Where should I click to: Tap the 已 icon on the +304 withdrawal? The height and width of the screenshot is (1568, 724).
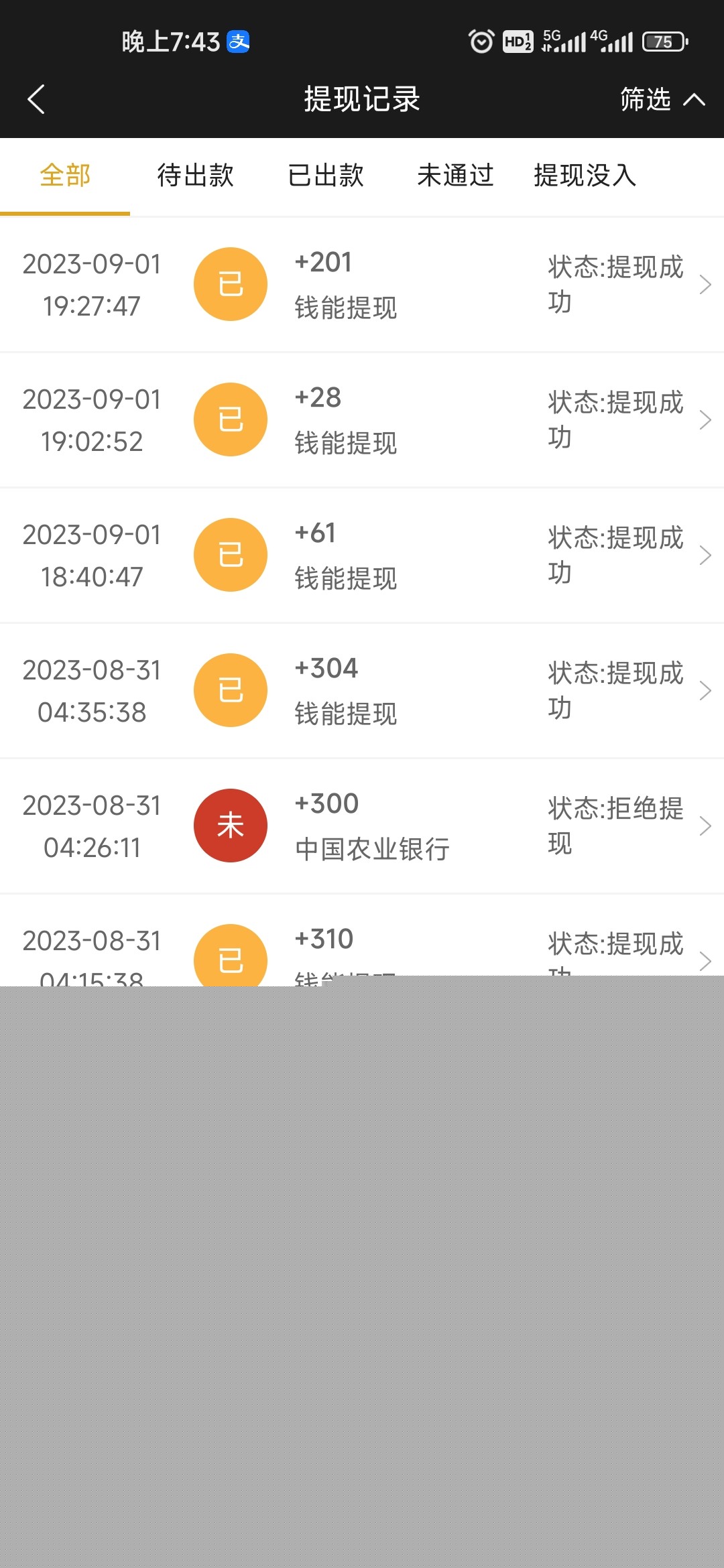click(x=230, y=690)
